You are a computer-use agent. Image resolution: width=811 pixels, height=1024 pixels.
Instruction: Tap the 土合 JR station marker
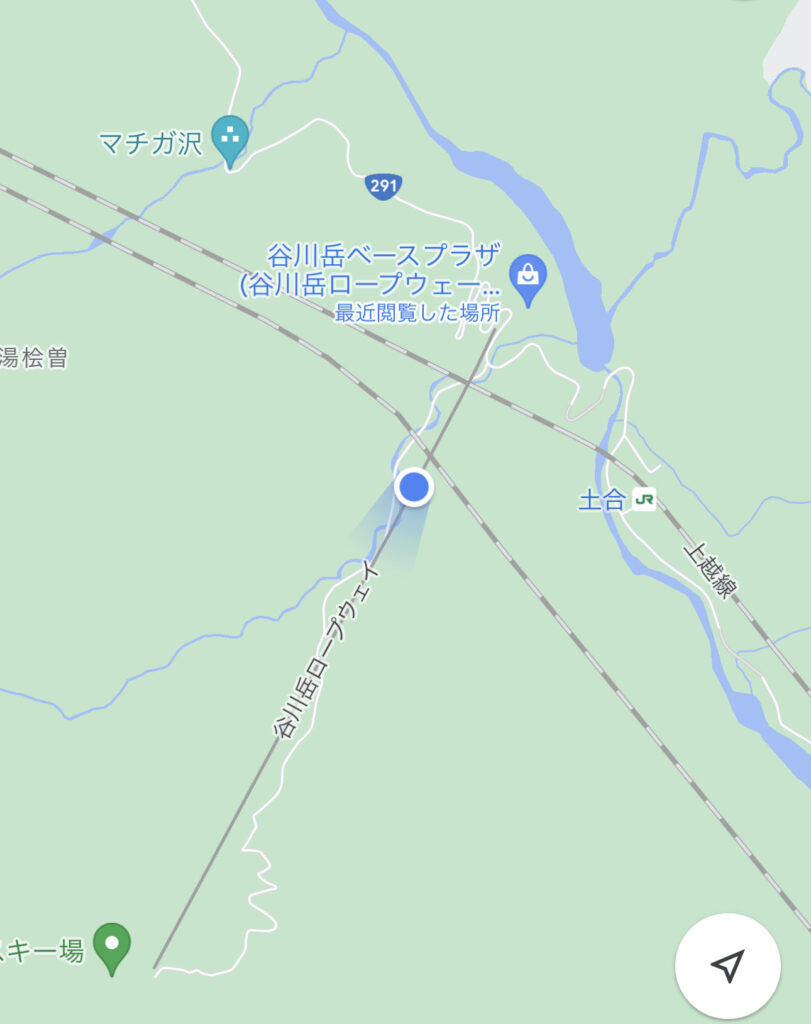(644, 499)
